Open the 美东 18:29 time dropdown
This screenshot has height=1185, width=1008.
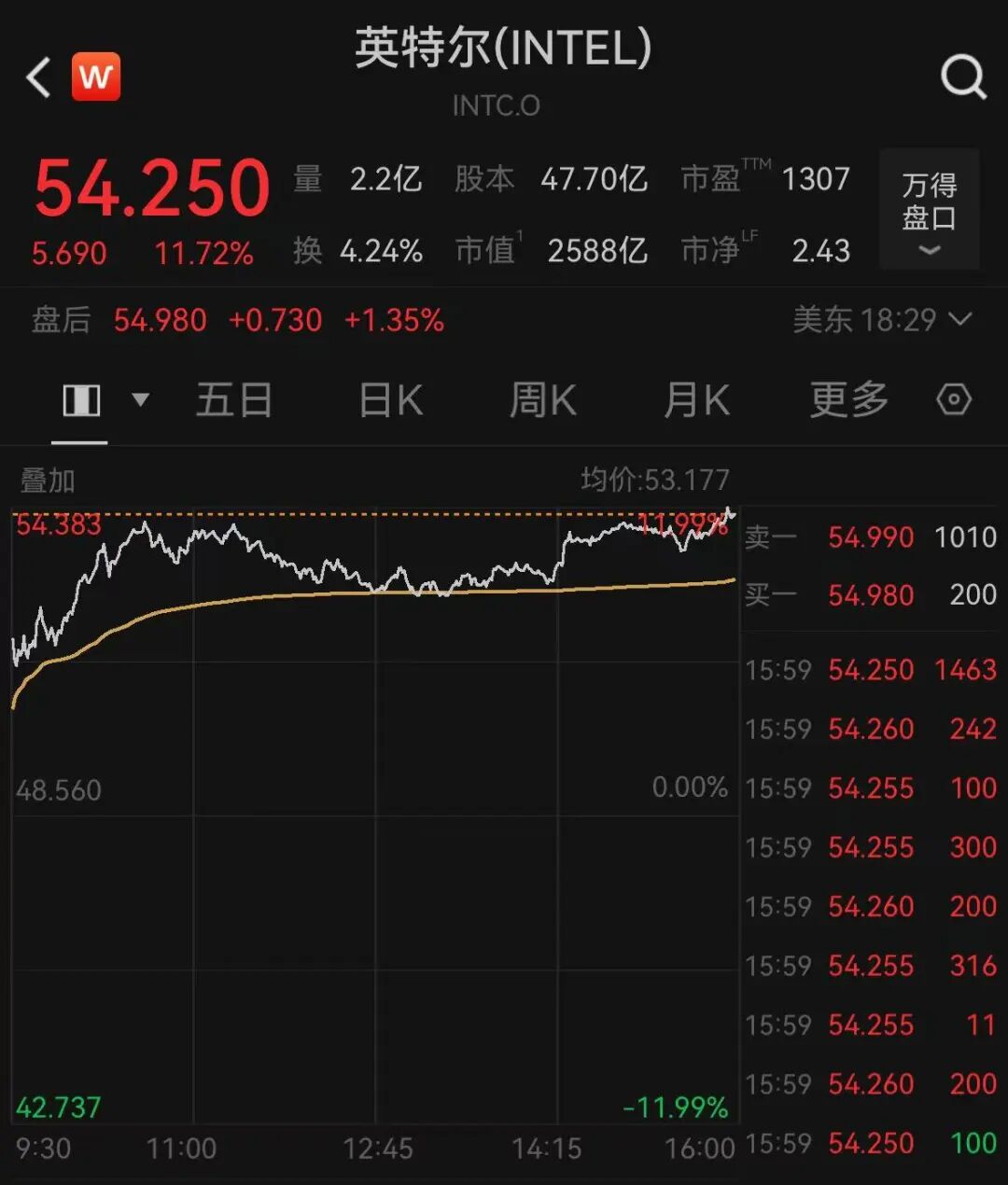(x=882, y=320)
